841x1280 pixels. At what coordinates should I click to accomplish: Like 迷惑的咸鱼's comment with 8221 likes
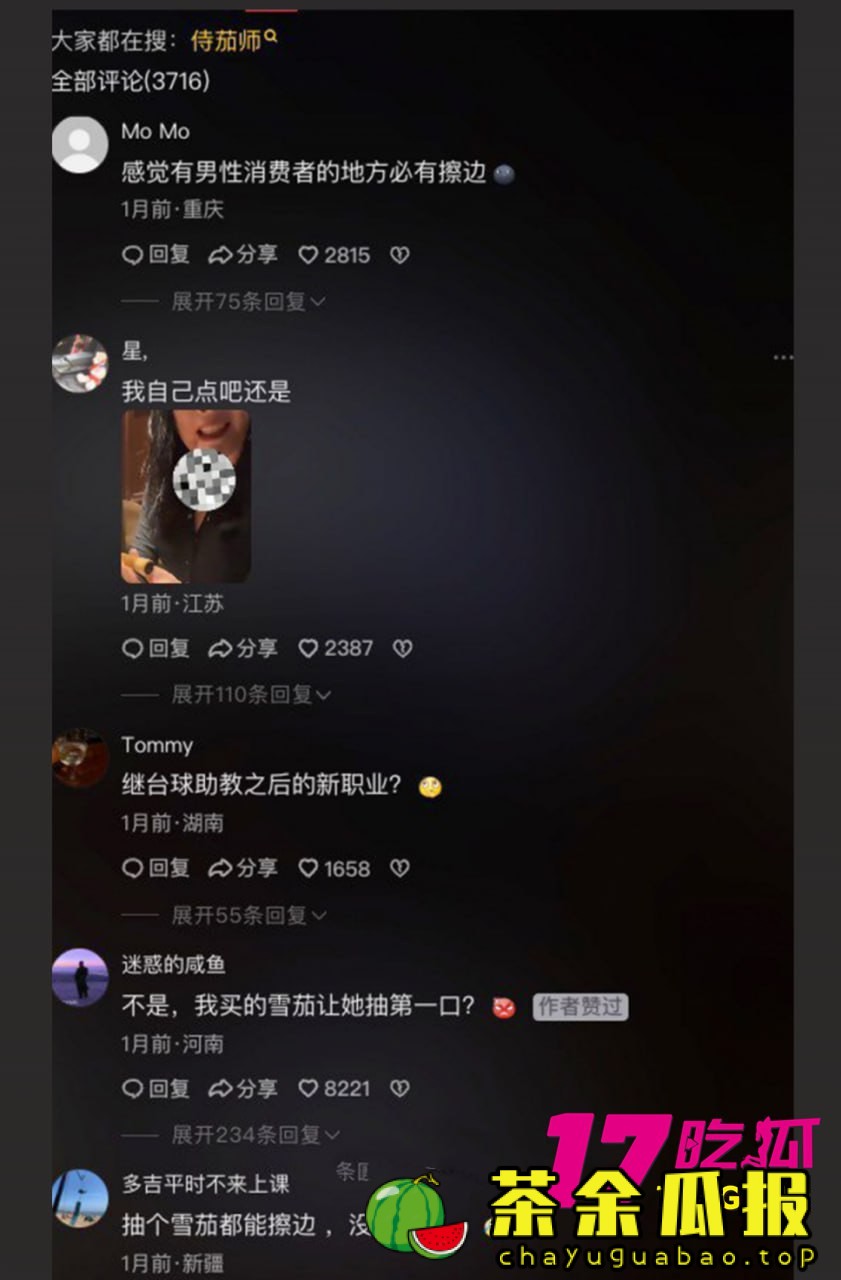click(334, 1088)
